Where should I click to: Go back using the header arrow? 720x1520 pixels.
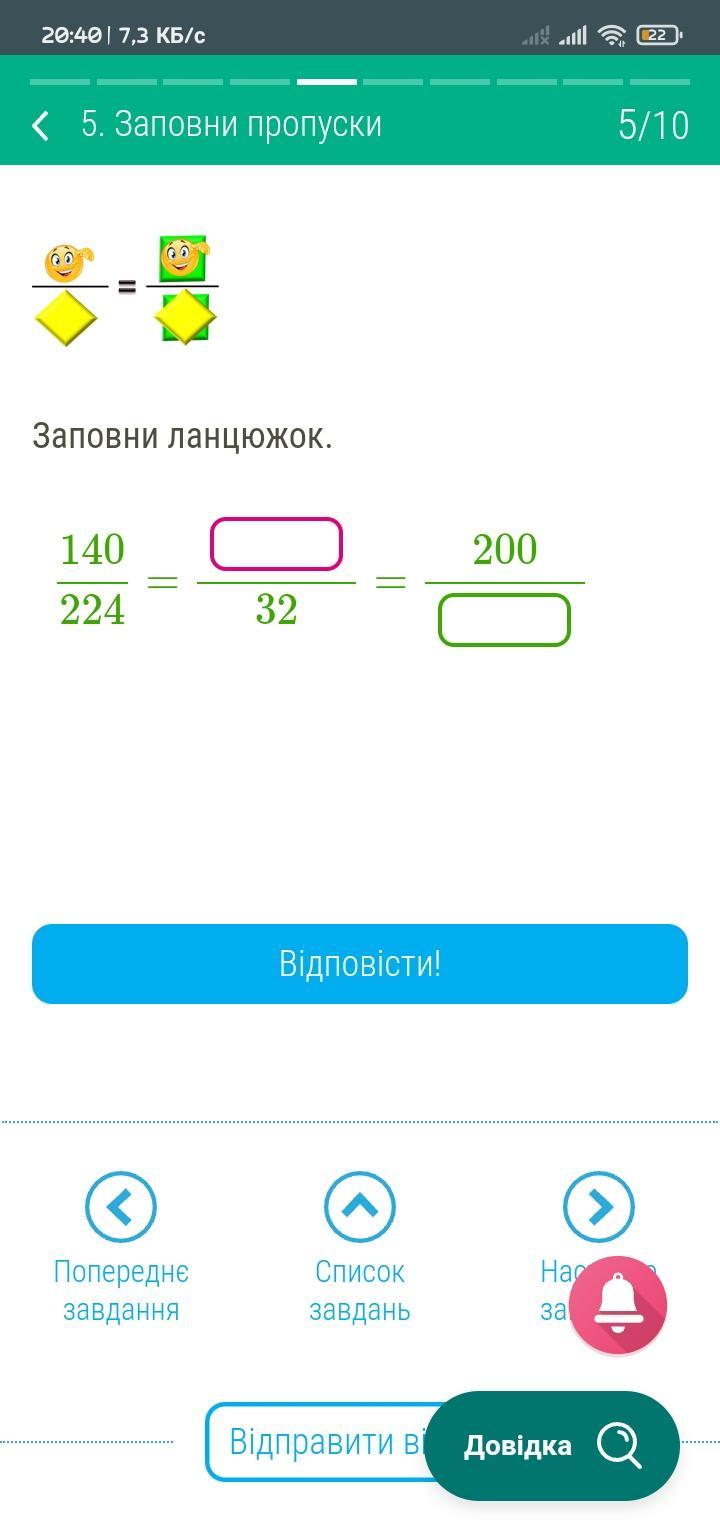coord(41,126)
